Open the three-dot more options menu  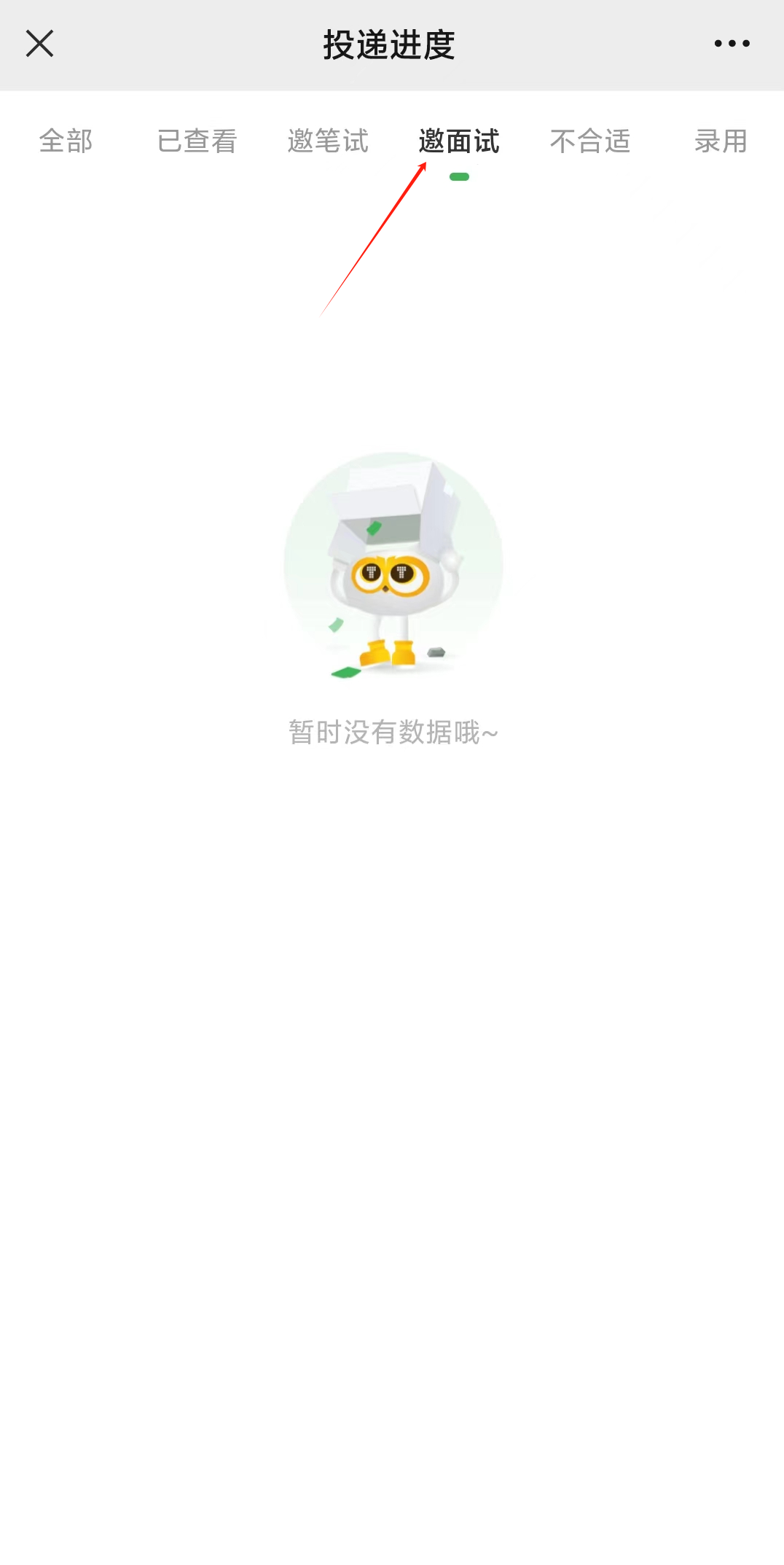pyautogui.click(x=732, y=44)
